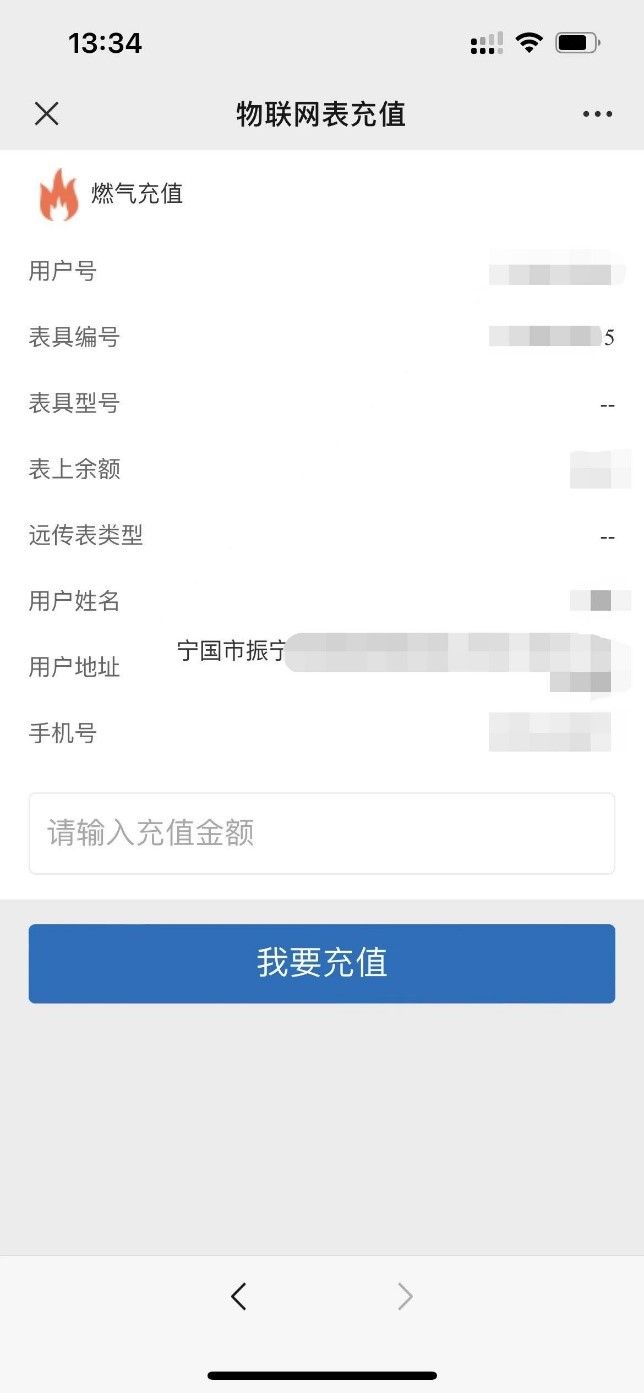Tap the 请输入充值金额 input field
This screenshot has height=1393, width=644.
click(x=321, y=833)
